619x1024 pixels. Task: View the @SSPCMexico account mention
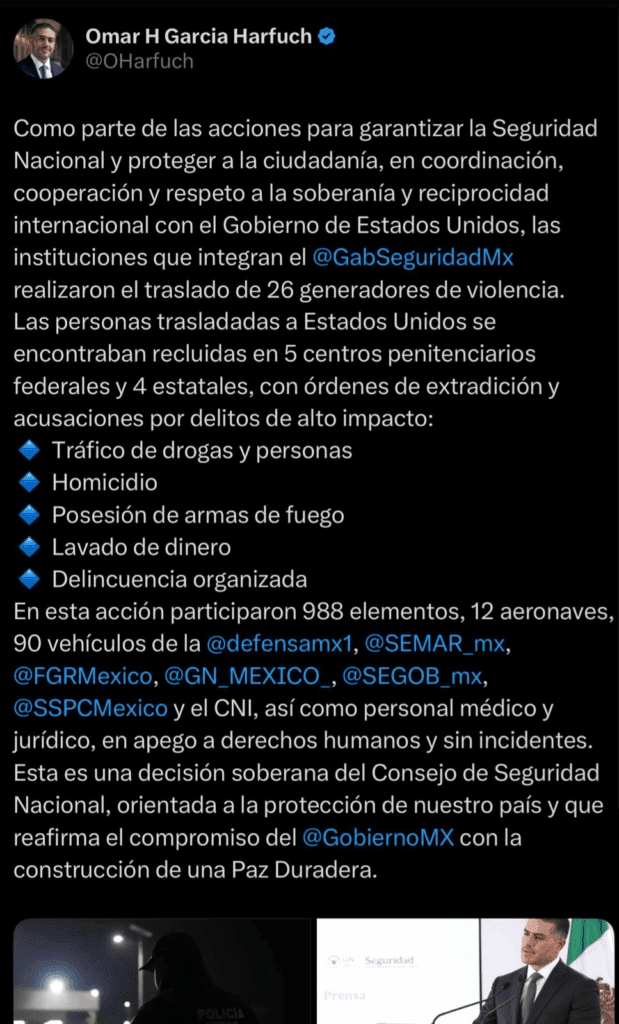90,708
